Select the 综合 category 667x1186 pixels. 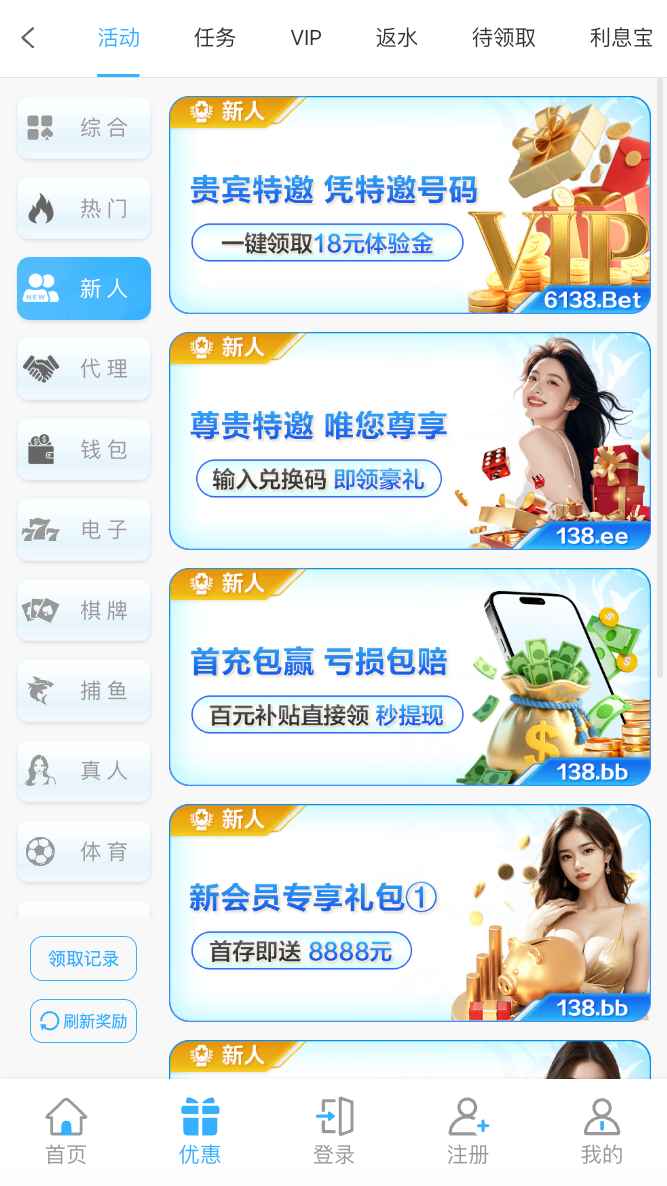point(84,128)
